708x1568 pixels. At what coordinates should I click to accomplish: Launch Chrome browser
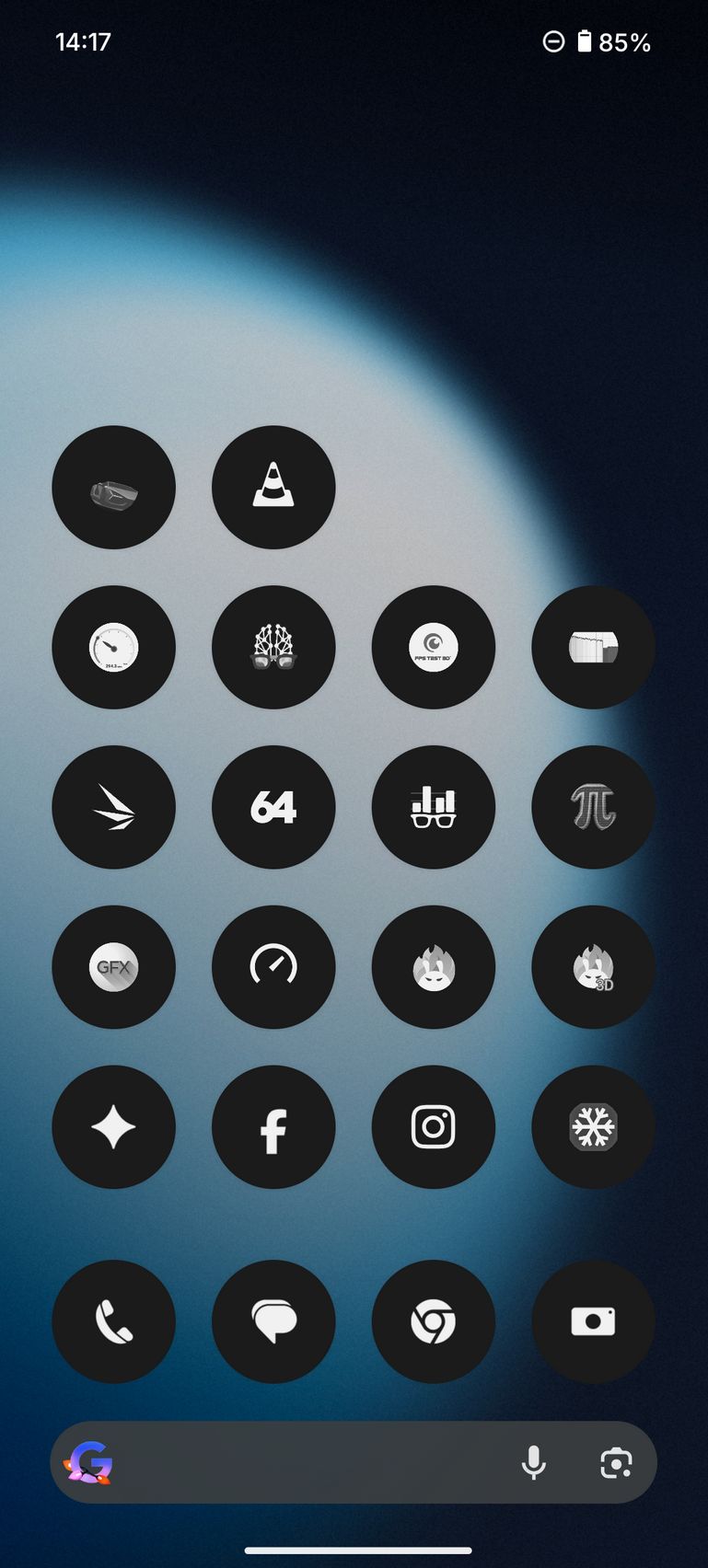[x=433, y=1321]
